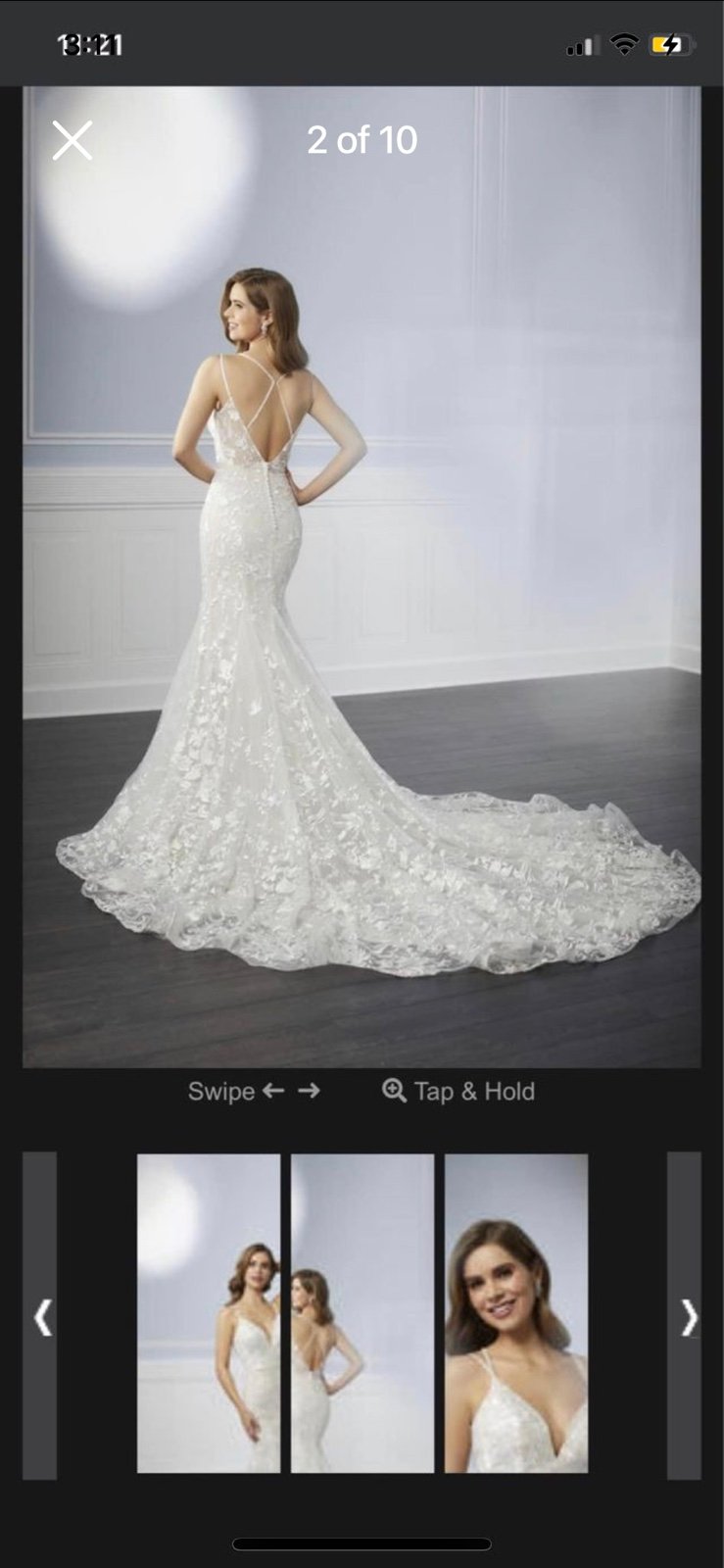Open the close-up smiling model thumbnail

pyautogui.click(x=516, y=1313)
